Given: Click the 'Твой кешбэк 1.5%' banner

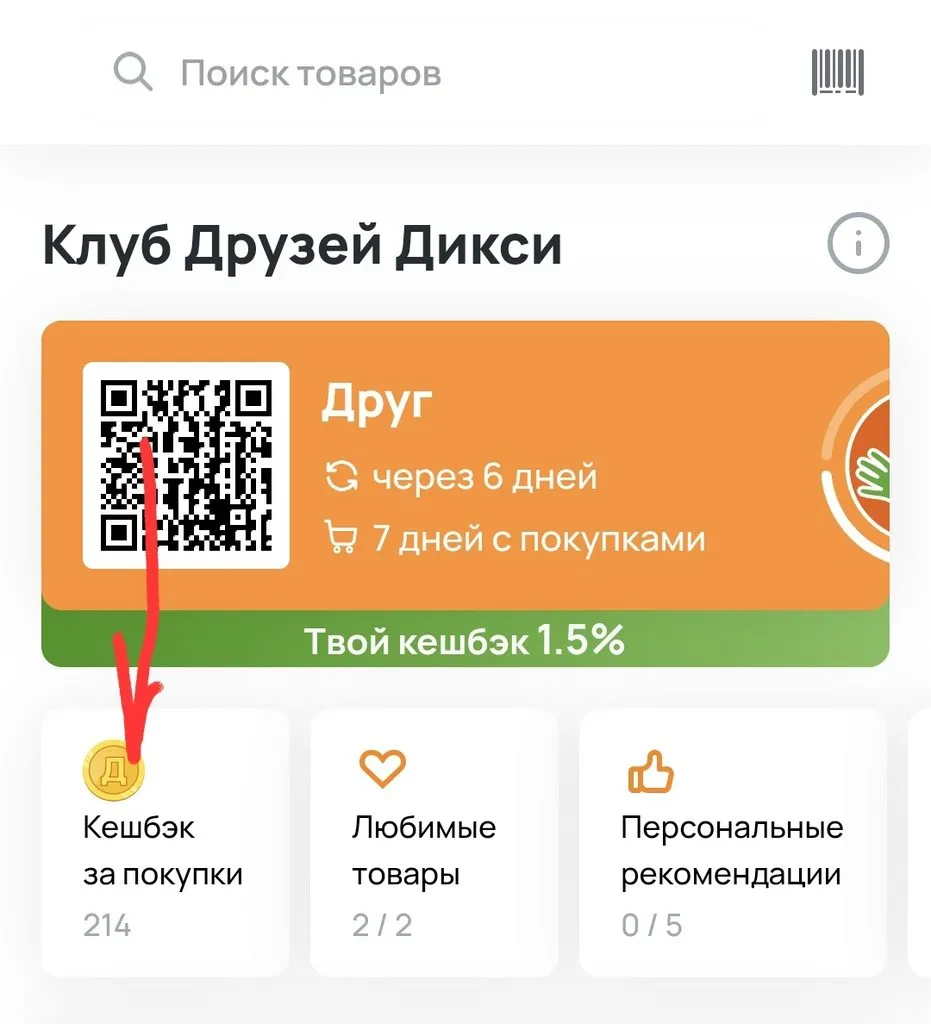Looking at the screenshot, I should (x=465, y=637).
